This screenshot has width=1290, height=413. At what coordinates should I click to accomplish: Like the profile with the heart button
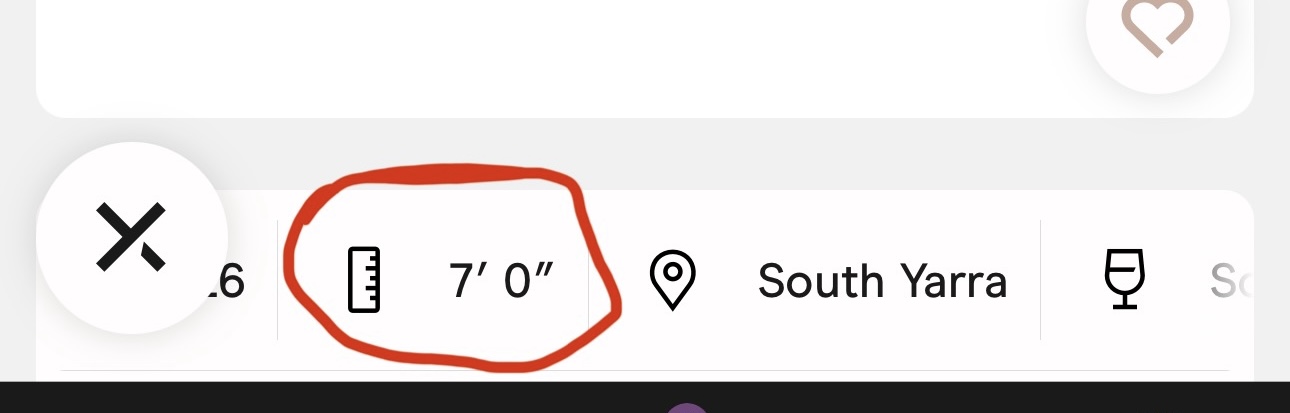[1158, 25]
